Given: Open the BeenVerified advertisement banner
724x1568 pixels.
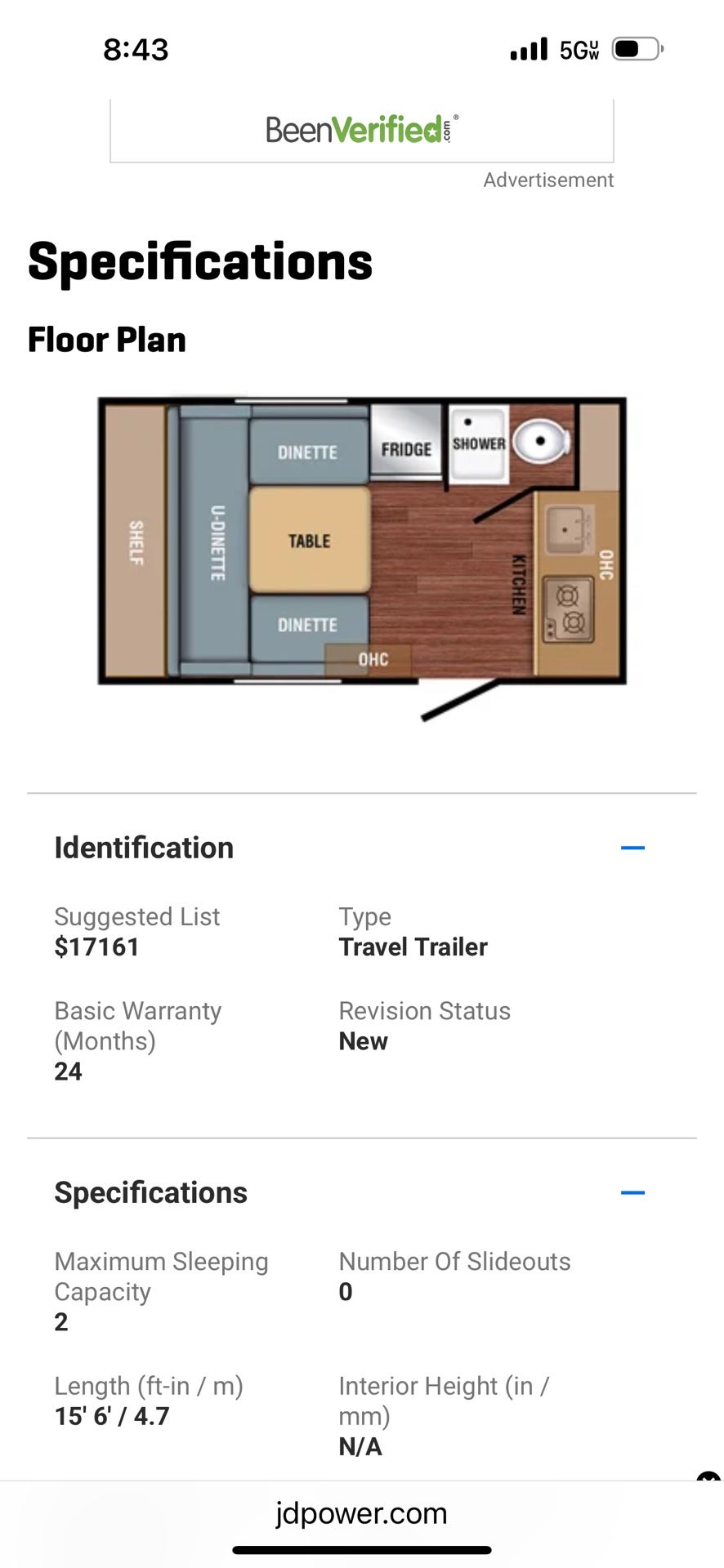Looking at the screenshot, I should 362,131.
